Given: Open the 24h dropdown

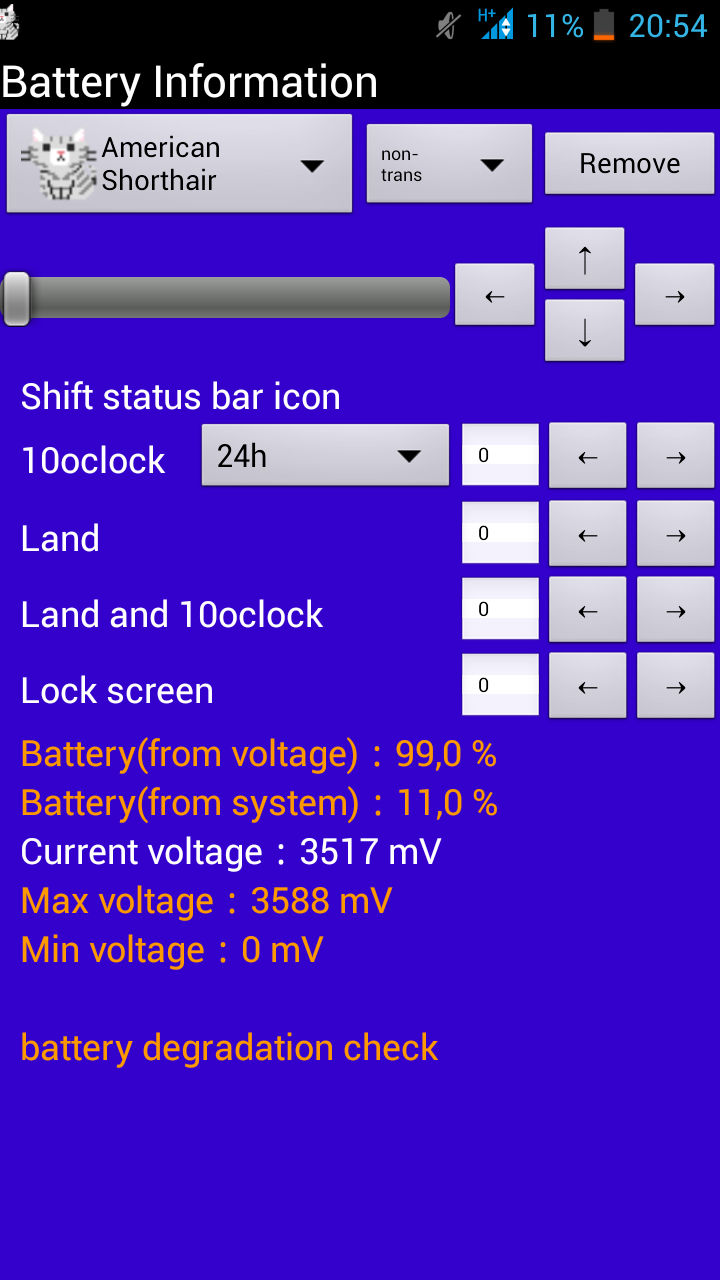Looking at the screenshot, I should [x=325, y=456].
